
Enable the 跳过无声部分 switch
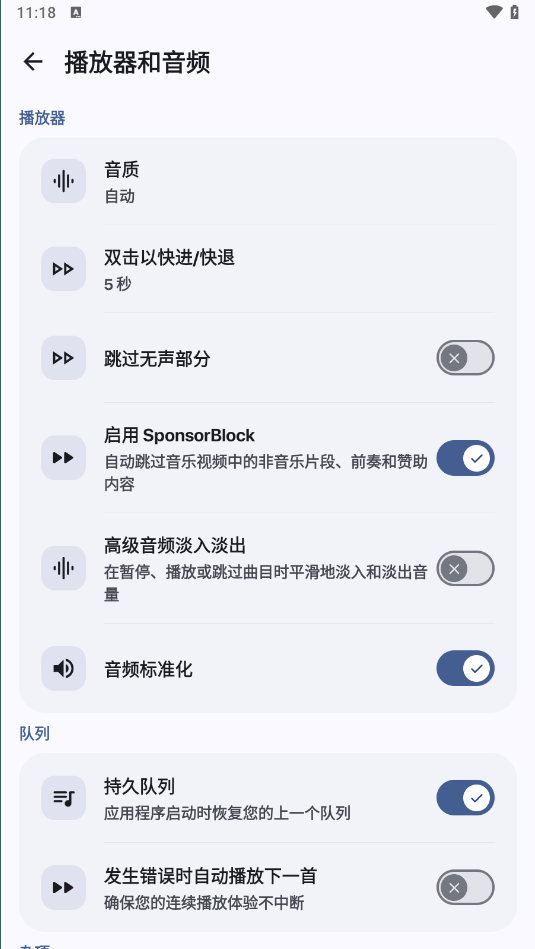pos(465,358)
